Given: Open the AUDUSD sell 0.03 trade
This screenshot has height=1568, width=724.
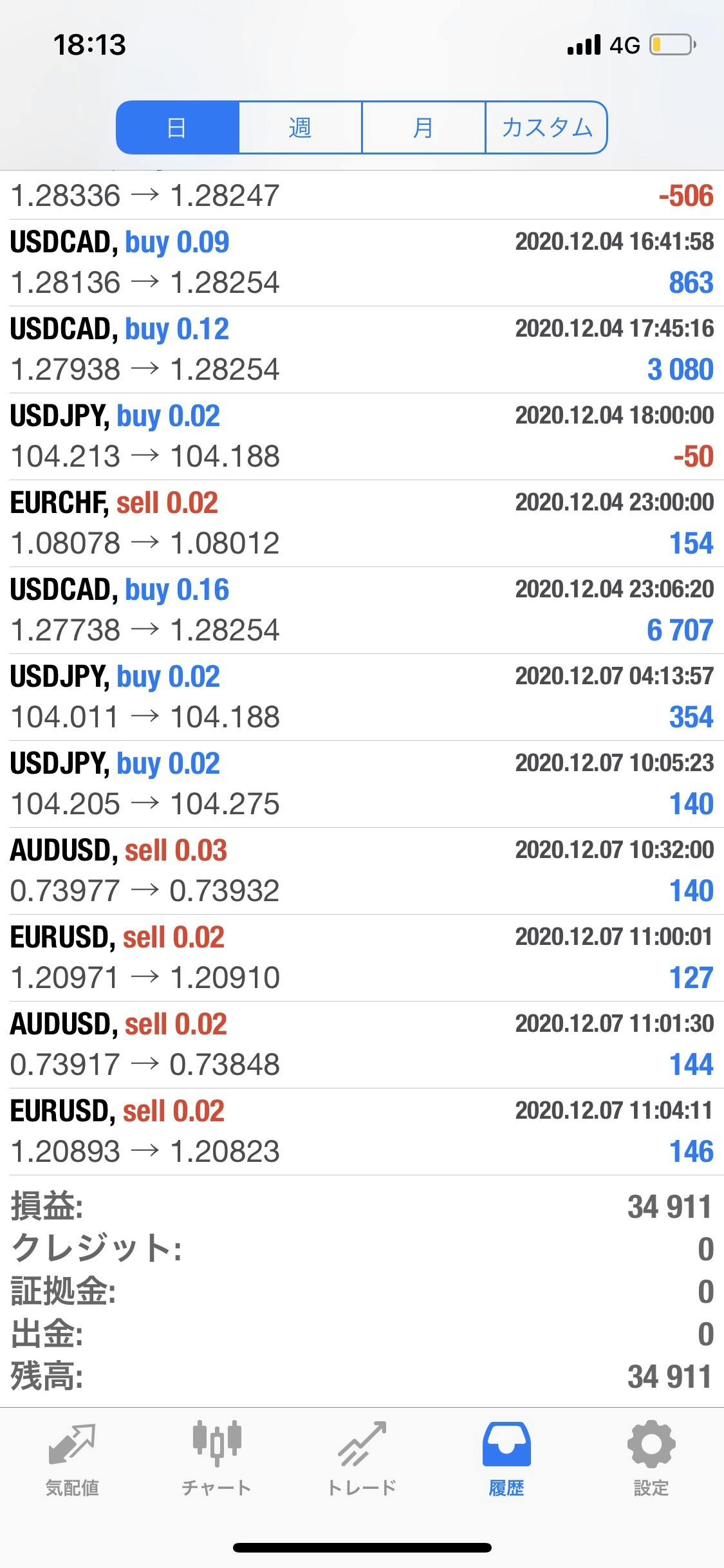Looking at the screenshot, I should coord(362,871).
